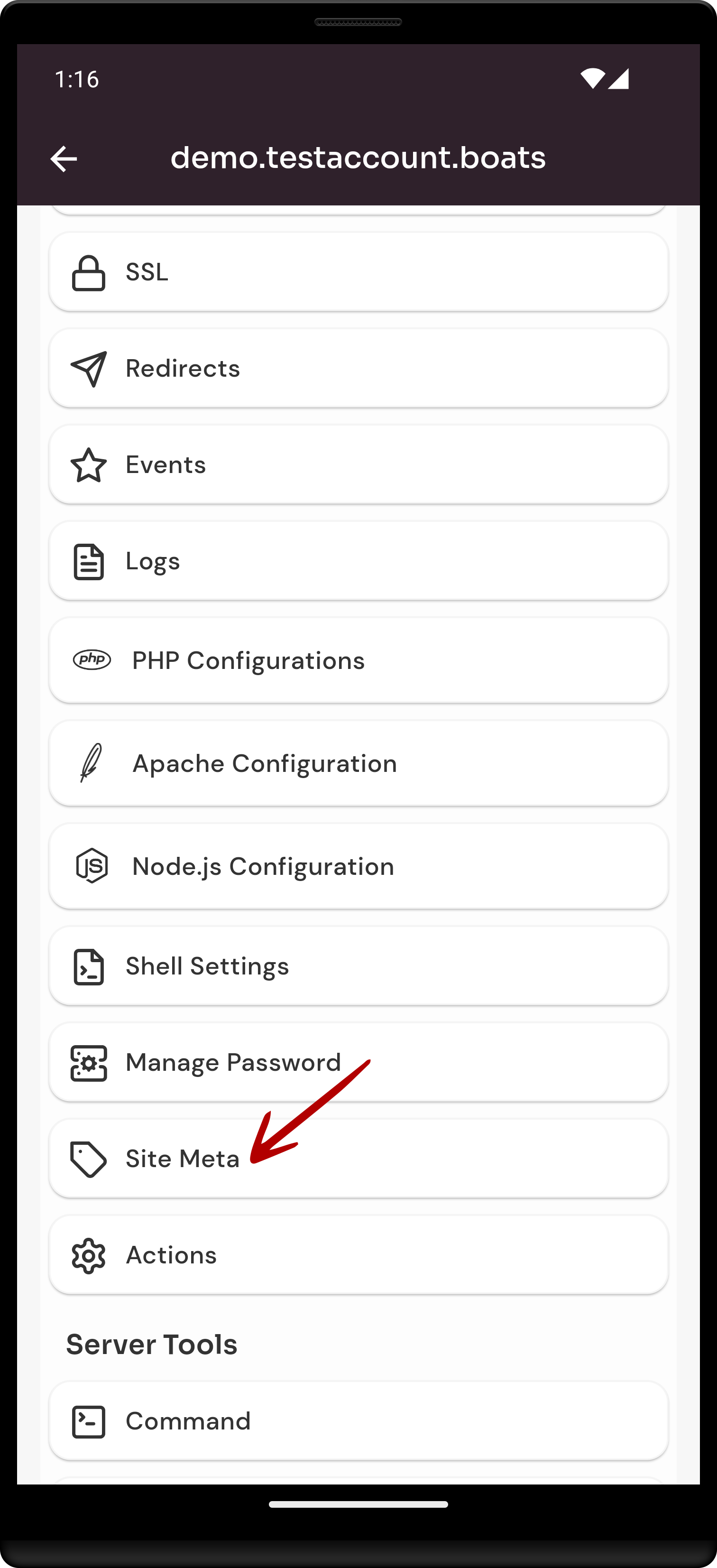
Task: Open Command under Server Tools
Action: pyautogui.click(x=358, y=1421)
